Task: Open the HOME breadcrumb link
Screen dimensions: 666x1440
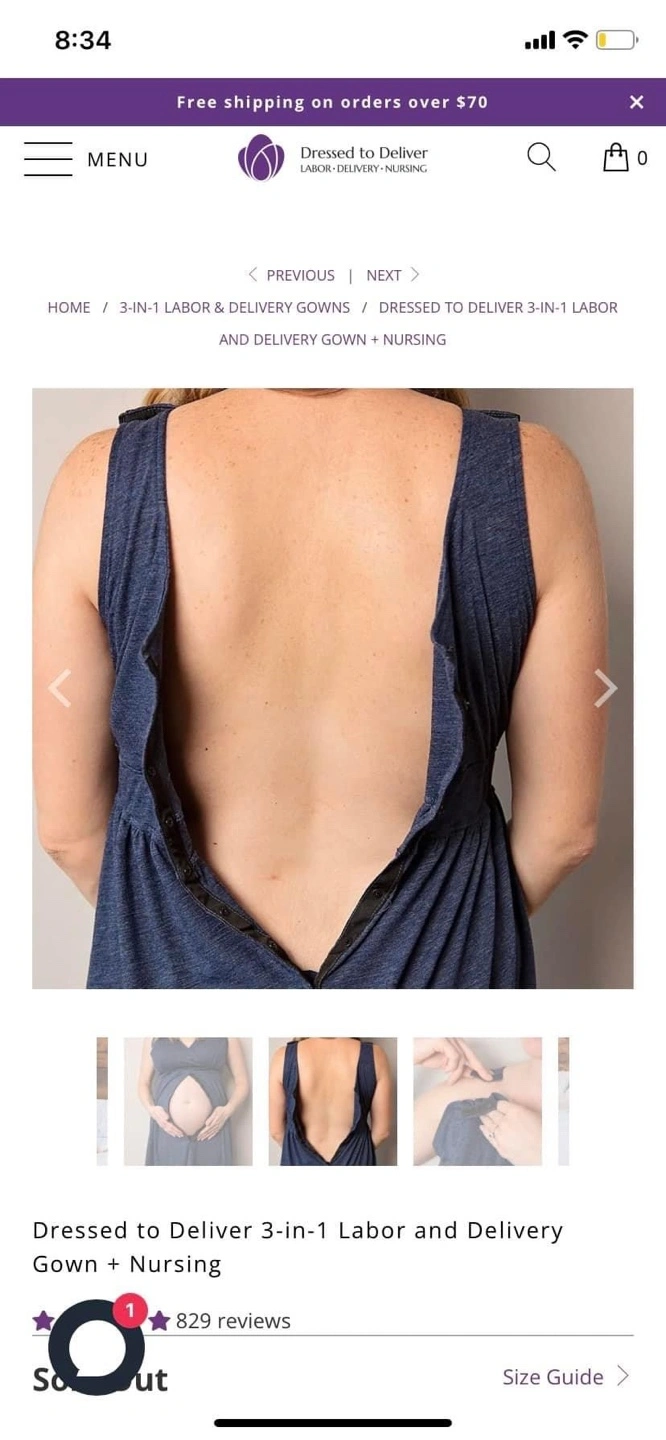Action: [69, 307]
